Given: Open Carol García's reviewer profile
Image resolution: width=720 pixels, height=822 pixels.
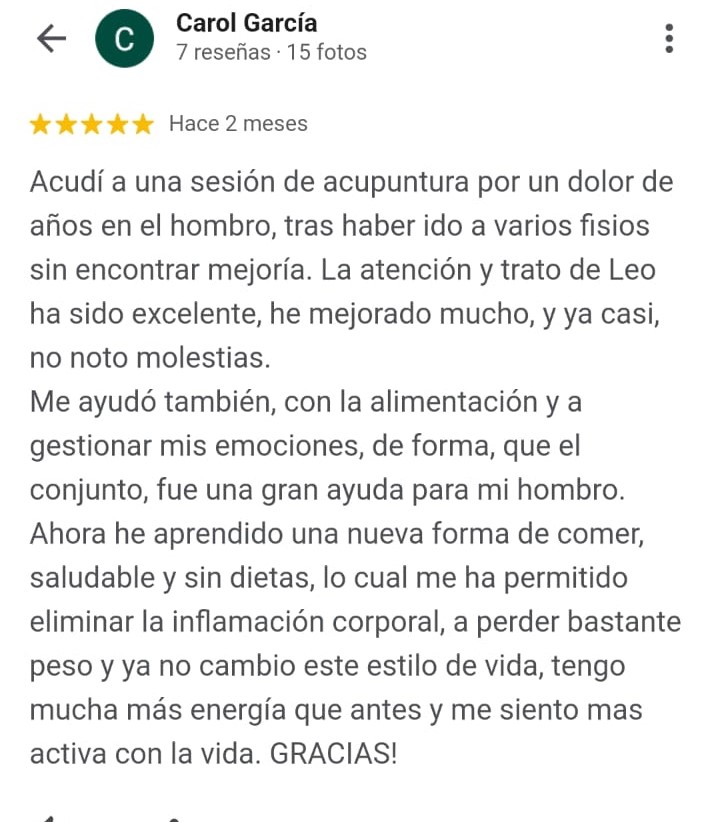Looking at the screenshot, I should [x=245, y=23].
